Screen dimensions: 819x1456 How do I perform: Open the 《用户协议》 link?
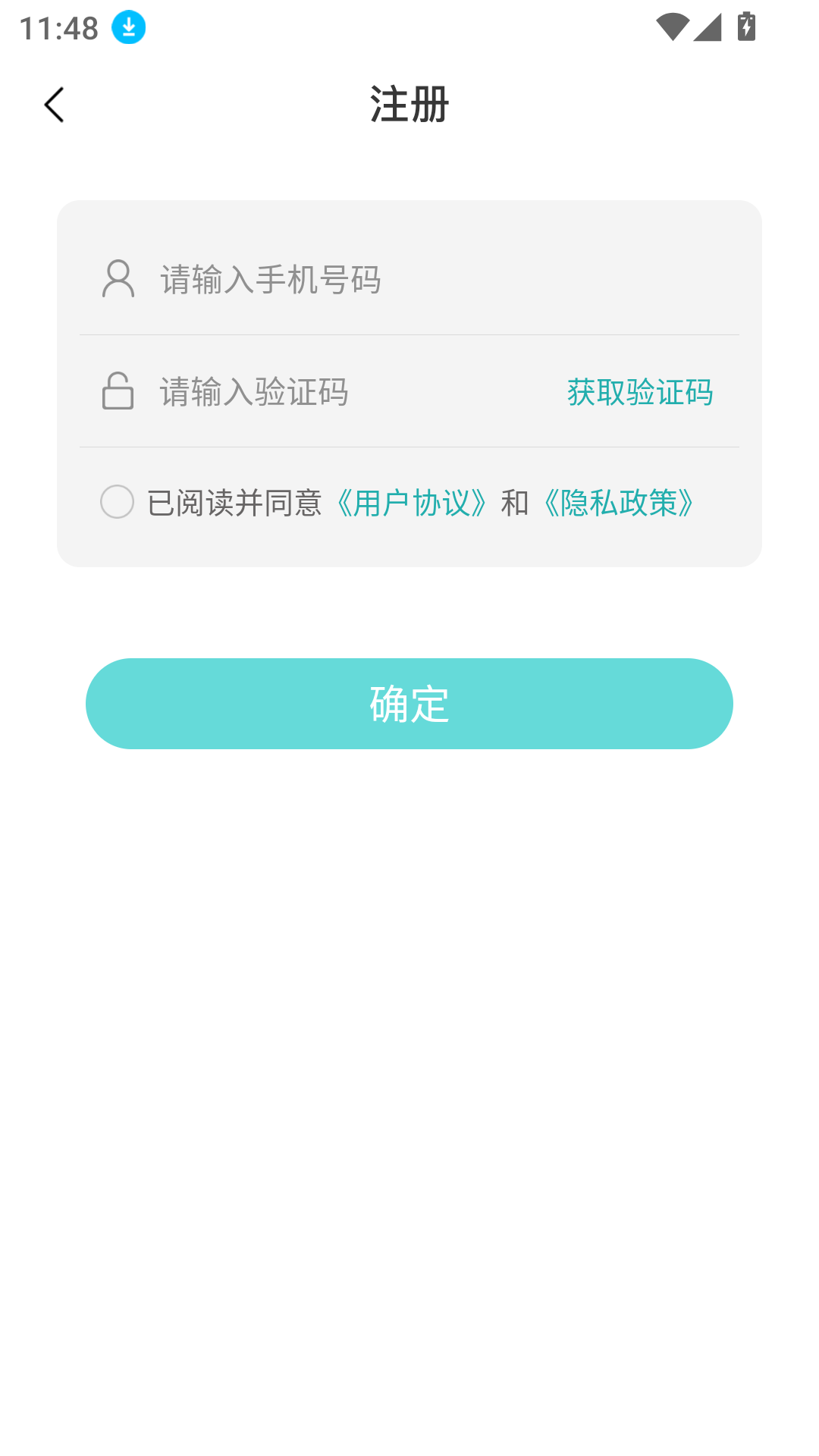[x=412, y=503]
